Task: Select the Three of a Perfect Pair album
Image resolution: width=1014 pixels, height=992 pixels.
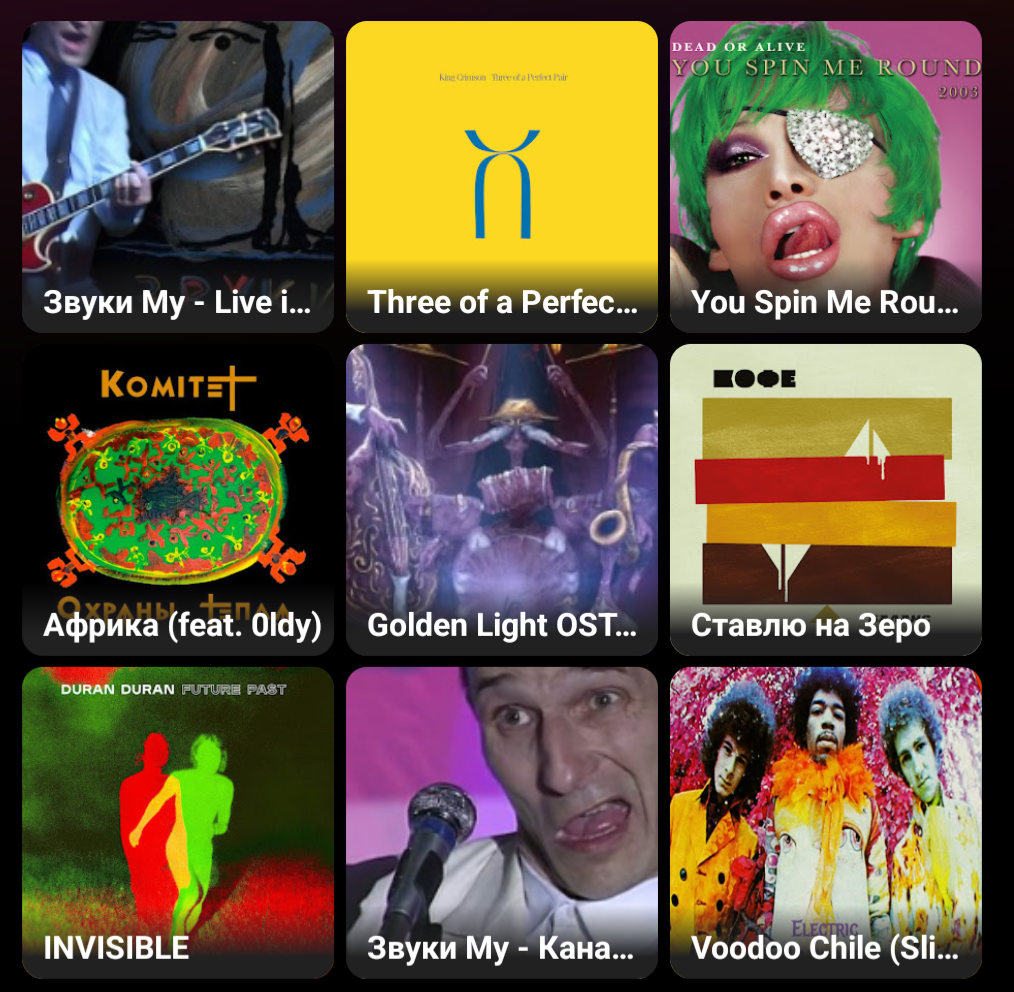Action: [502, 177]
